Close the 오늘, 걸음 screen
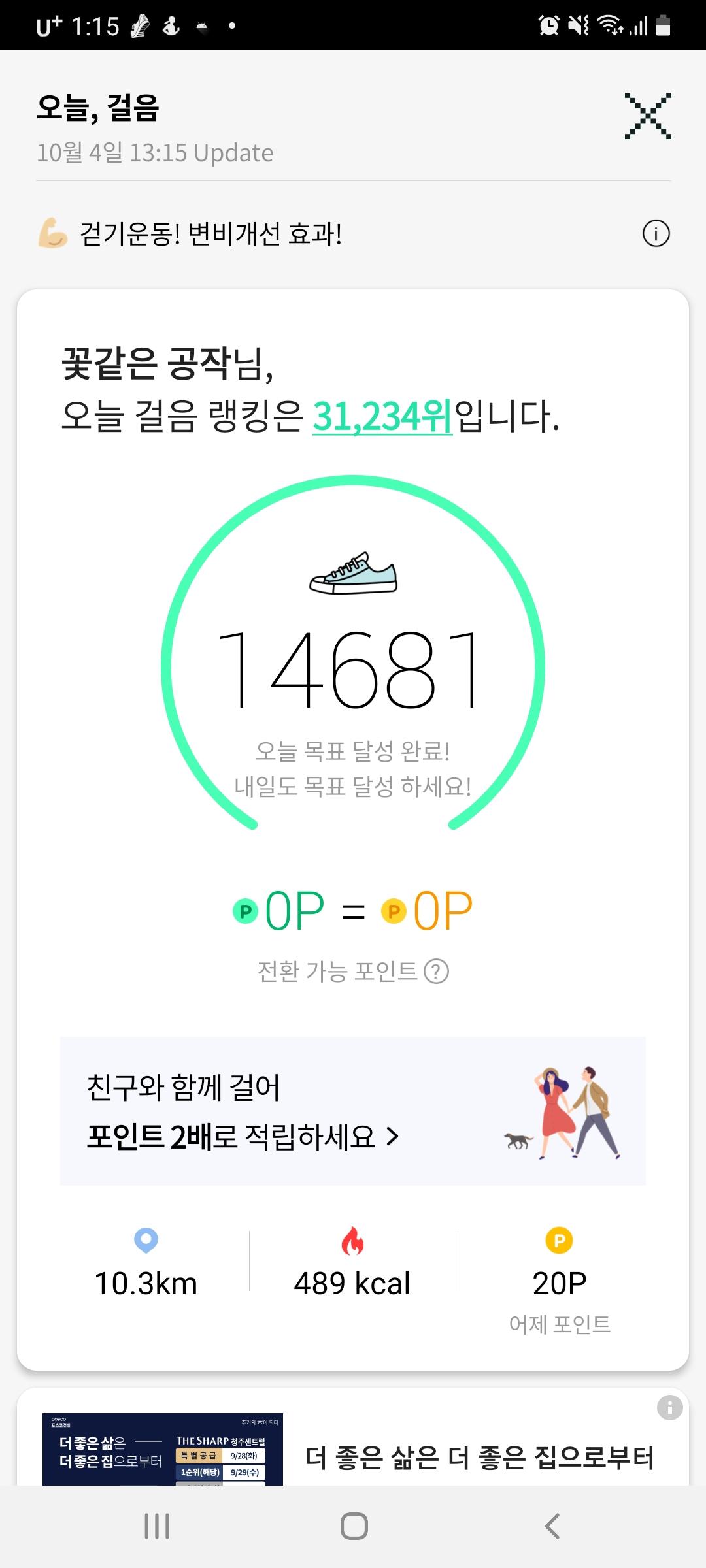The width and height of the screenshot is (706, 1568). [x=647, y=116]
